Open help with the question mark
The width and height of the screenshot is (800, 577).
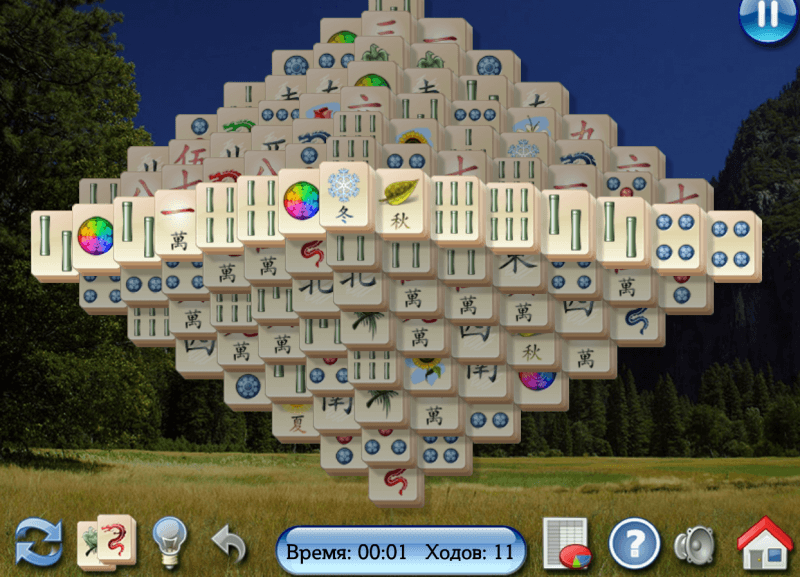634,544
